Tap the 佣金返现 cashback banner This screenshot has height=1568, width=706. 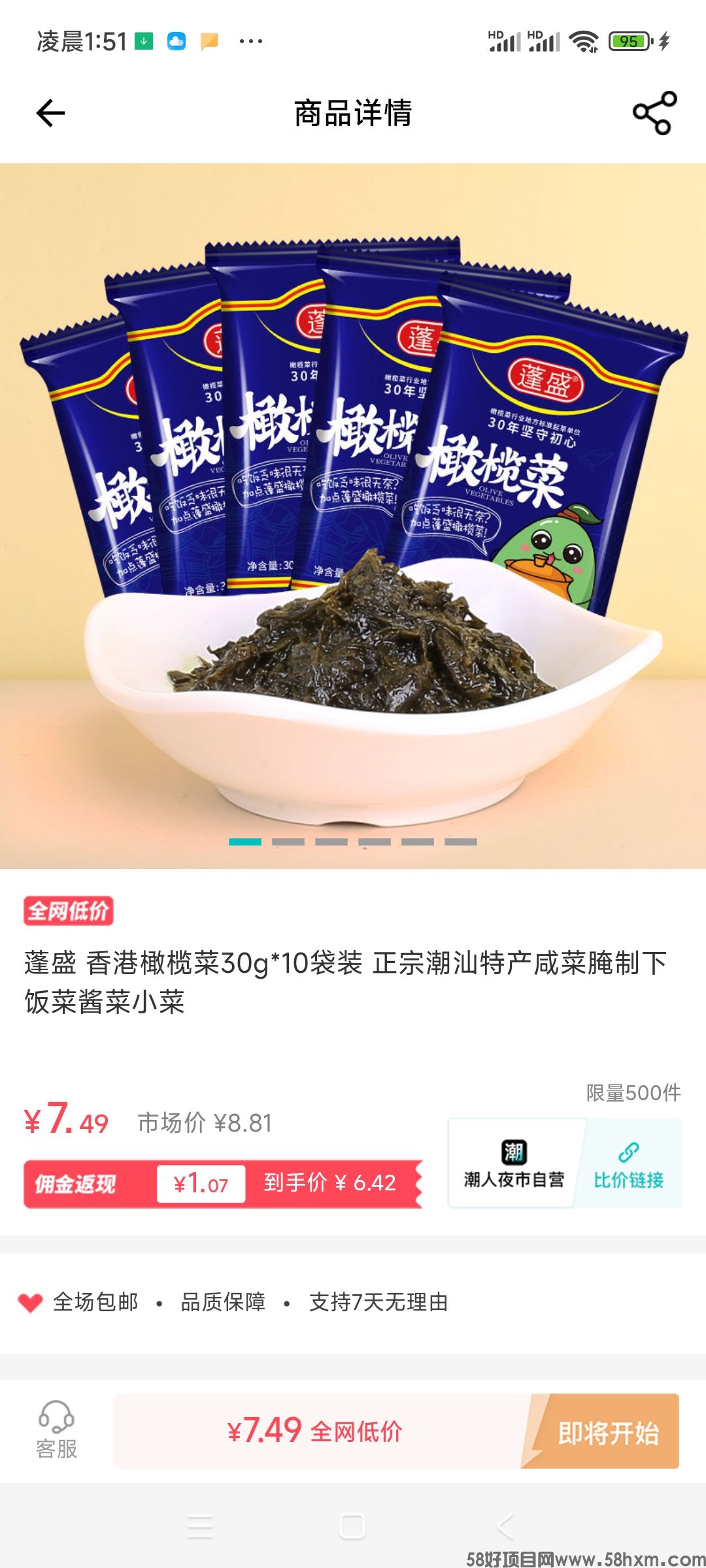tap(222, 1184)
